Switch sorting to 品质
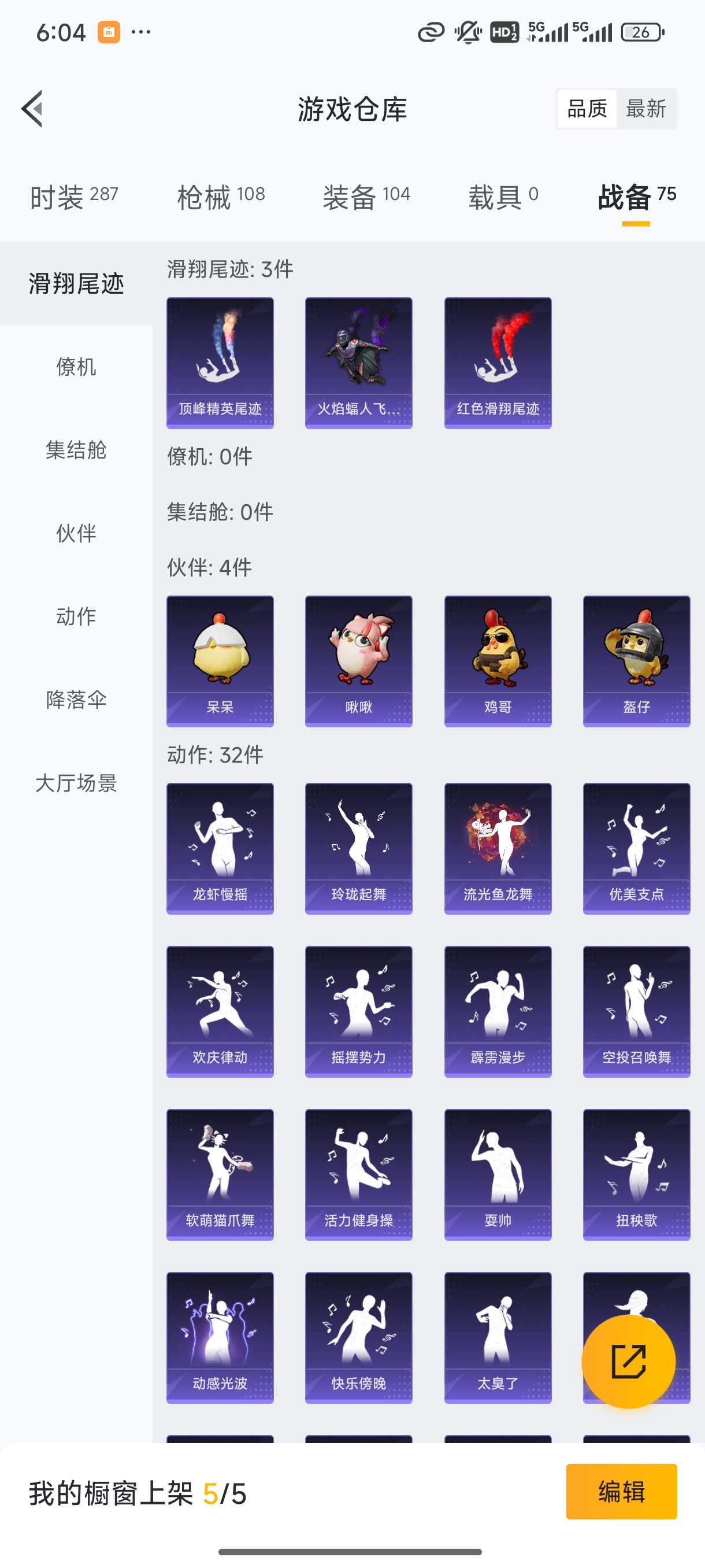Viewport: 705px width, 1568px height. point(587,108)
